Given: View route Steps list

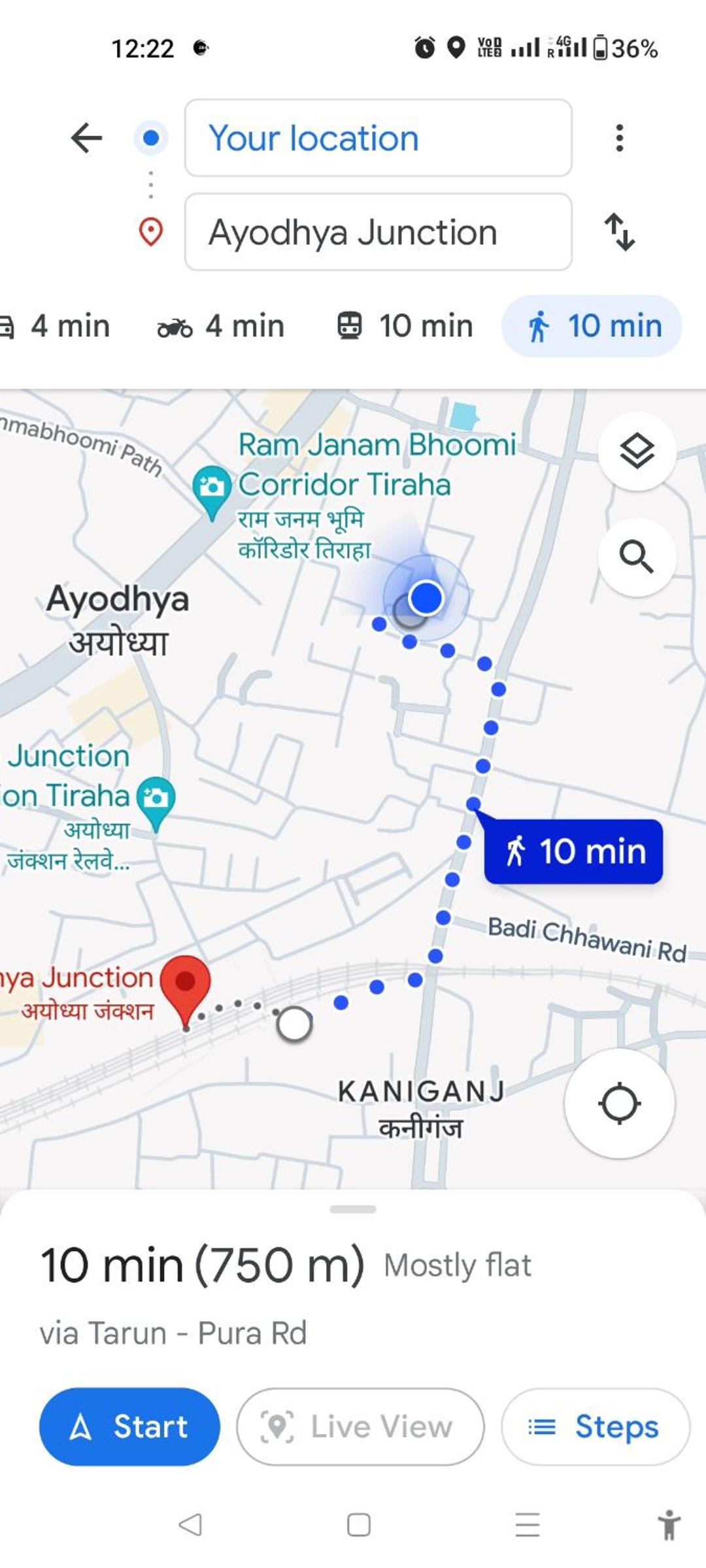Looking at the screenshot, I should [x=596, y=1427].
